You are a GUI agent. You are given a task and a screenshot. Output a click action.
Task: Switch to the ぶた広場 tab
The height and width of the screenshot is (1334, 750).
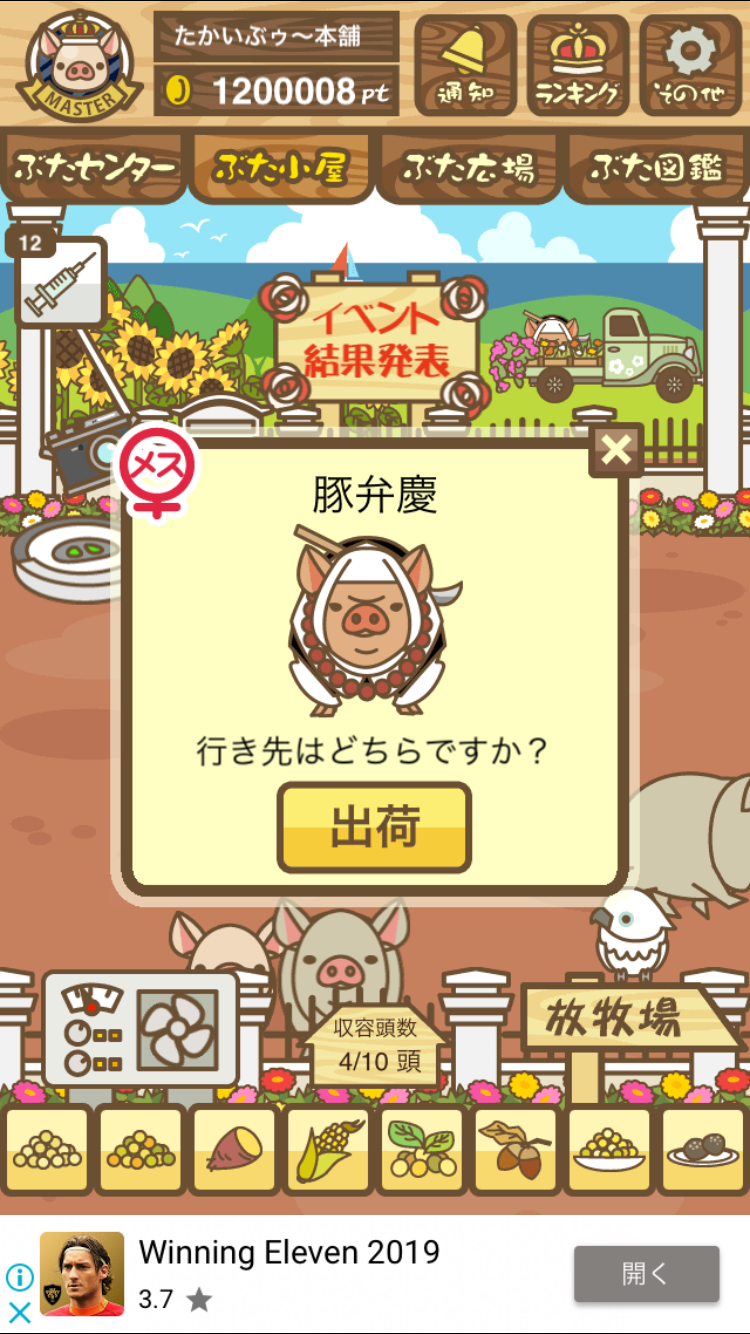coord(468,168)
